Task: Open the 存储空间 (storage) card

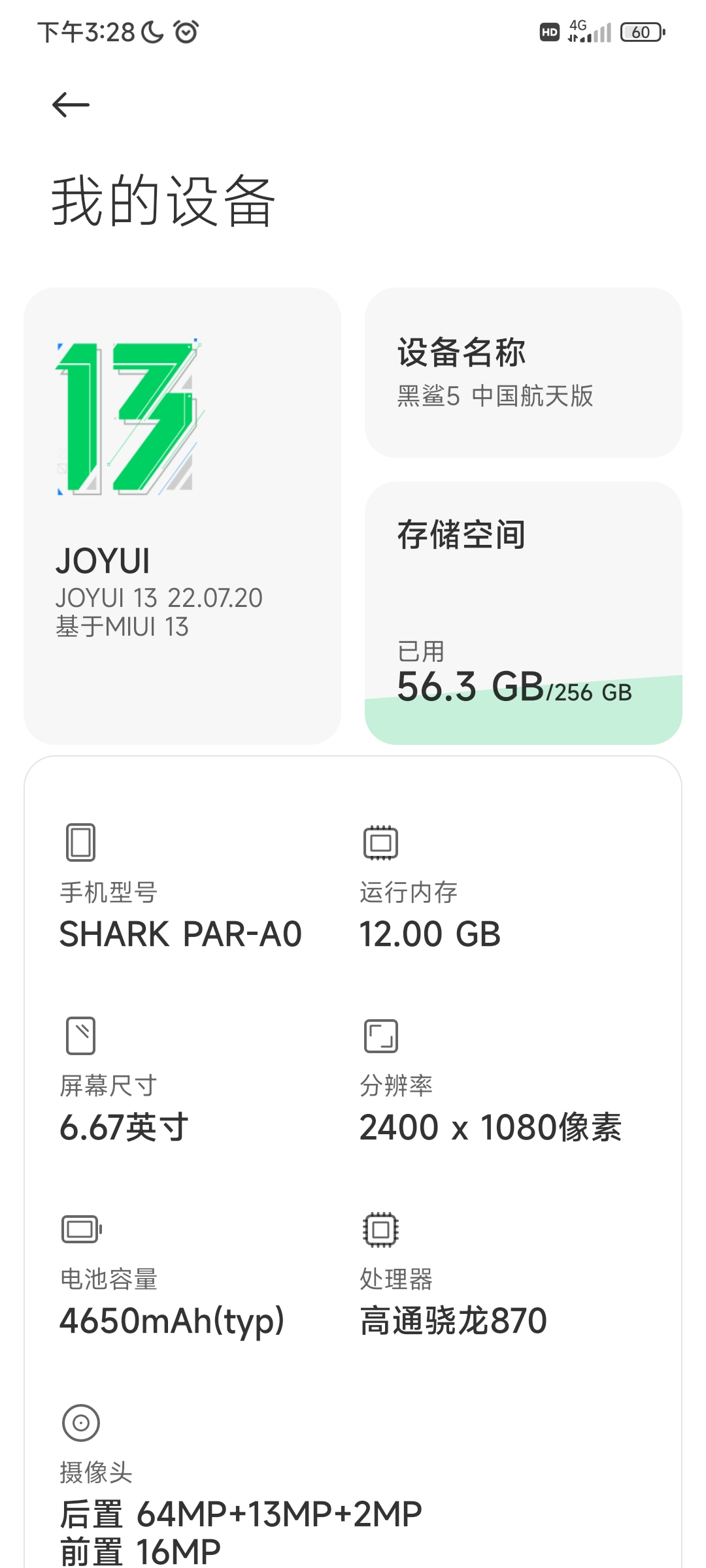Action: pos(523,613)
